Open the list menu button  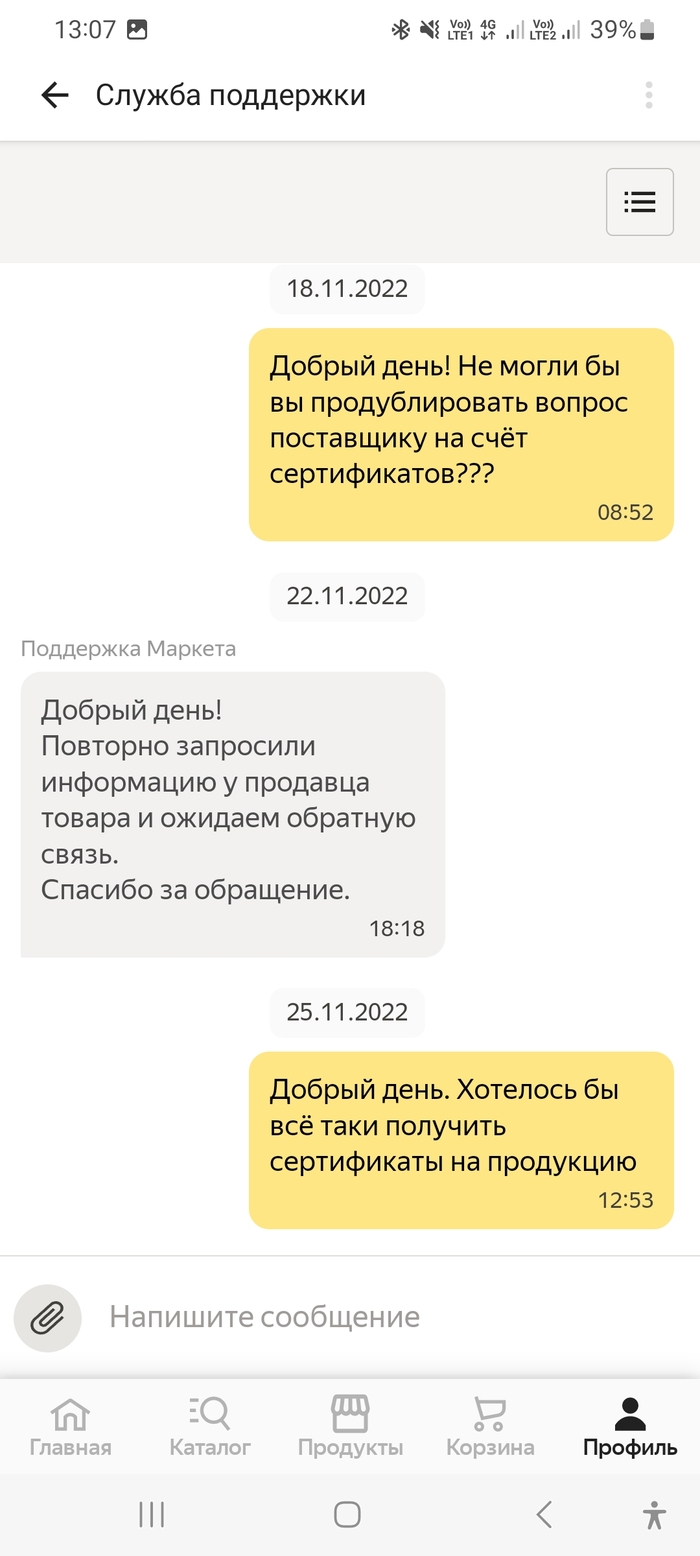point(639,202)
